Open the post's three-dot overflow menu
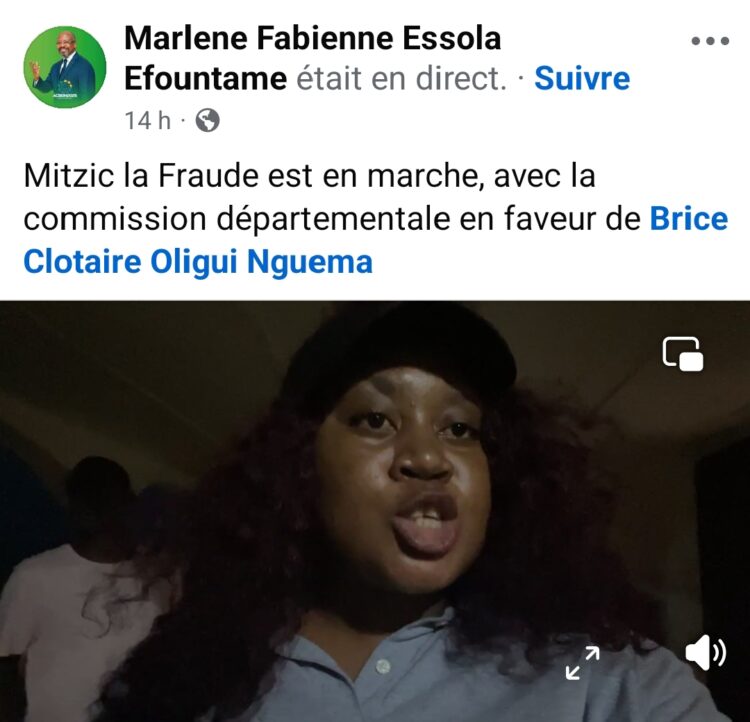This screenshot has width=750, height=722. (x=710, y=41)
